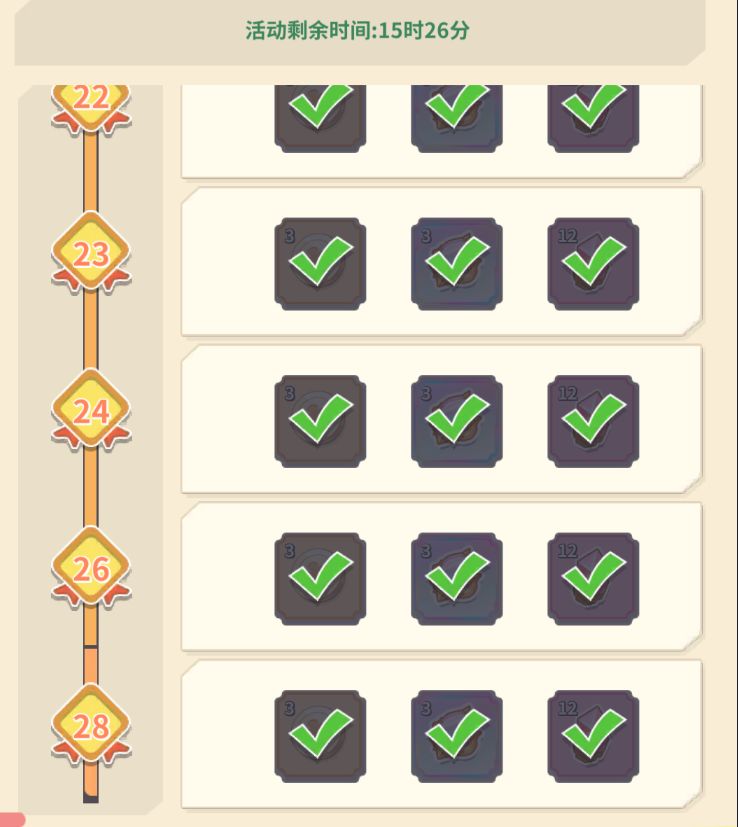Click the ore reward marked x12 beside level 23
738x827 pixels.
click(x=592, y=259)
